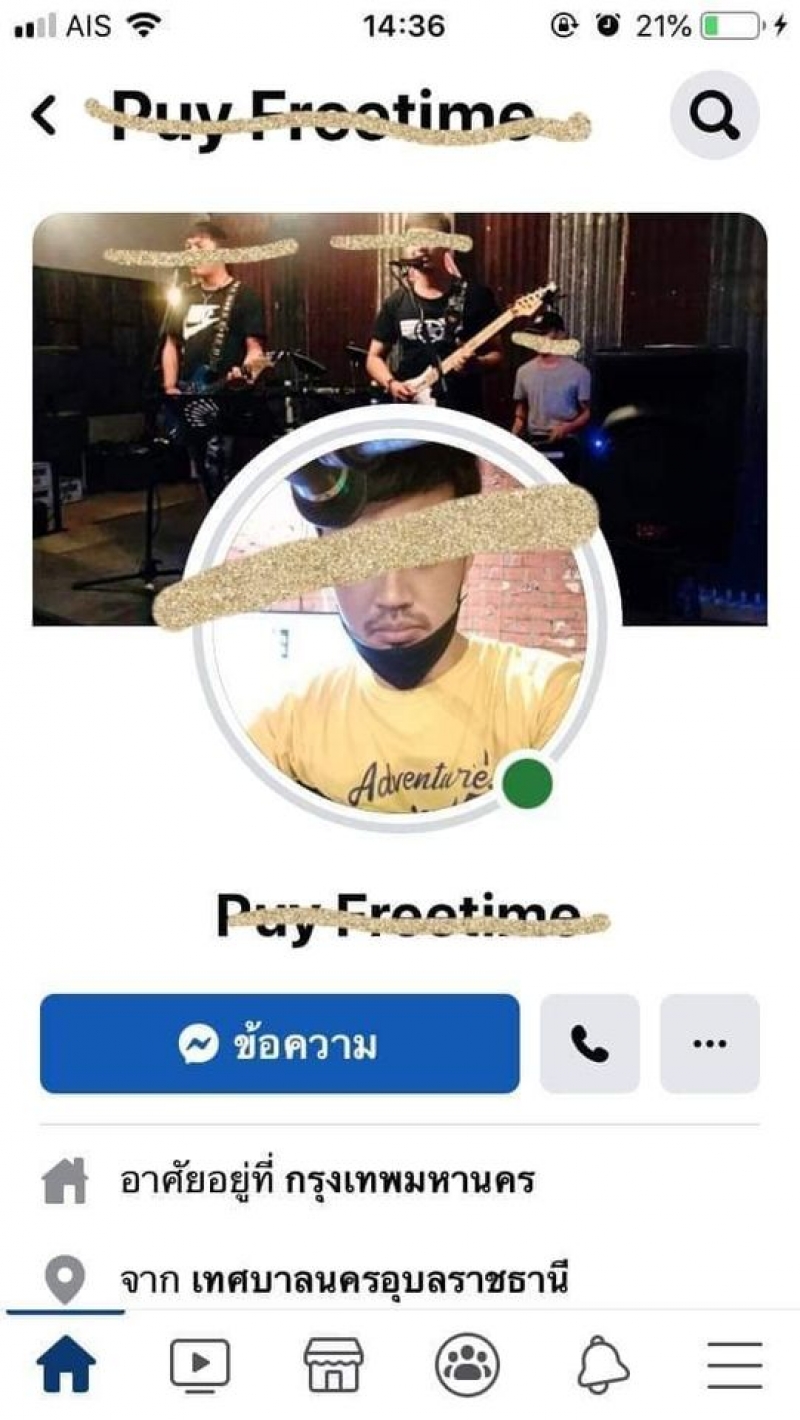This screenshot has width=800, height=1420.
Task: Open the Groups tab
Action: [467, 1364]
